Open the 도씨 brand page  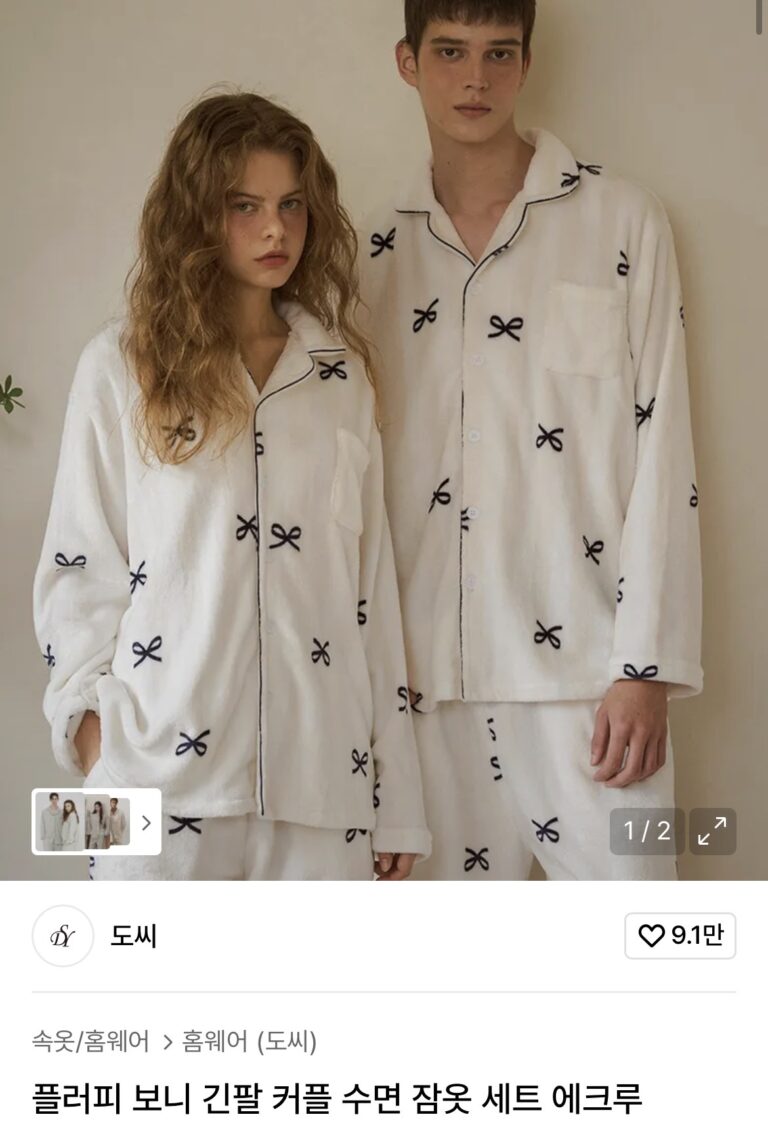point(133,936)
